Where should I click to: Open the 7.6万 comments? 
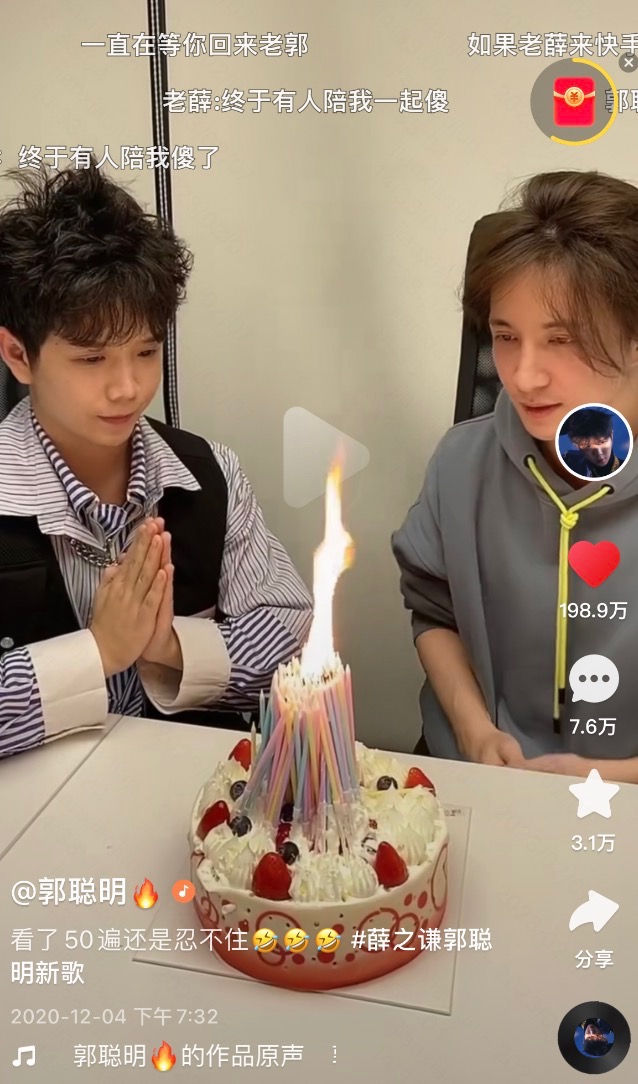coord(594,680)
